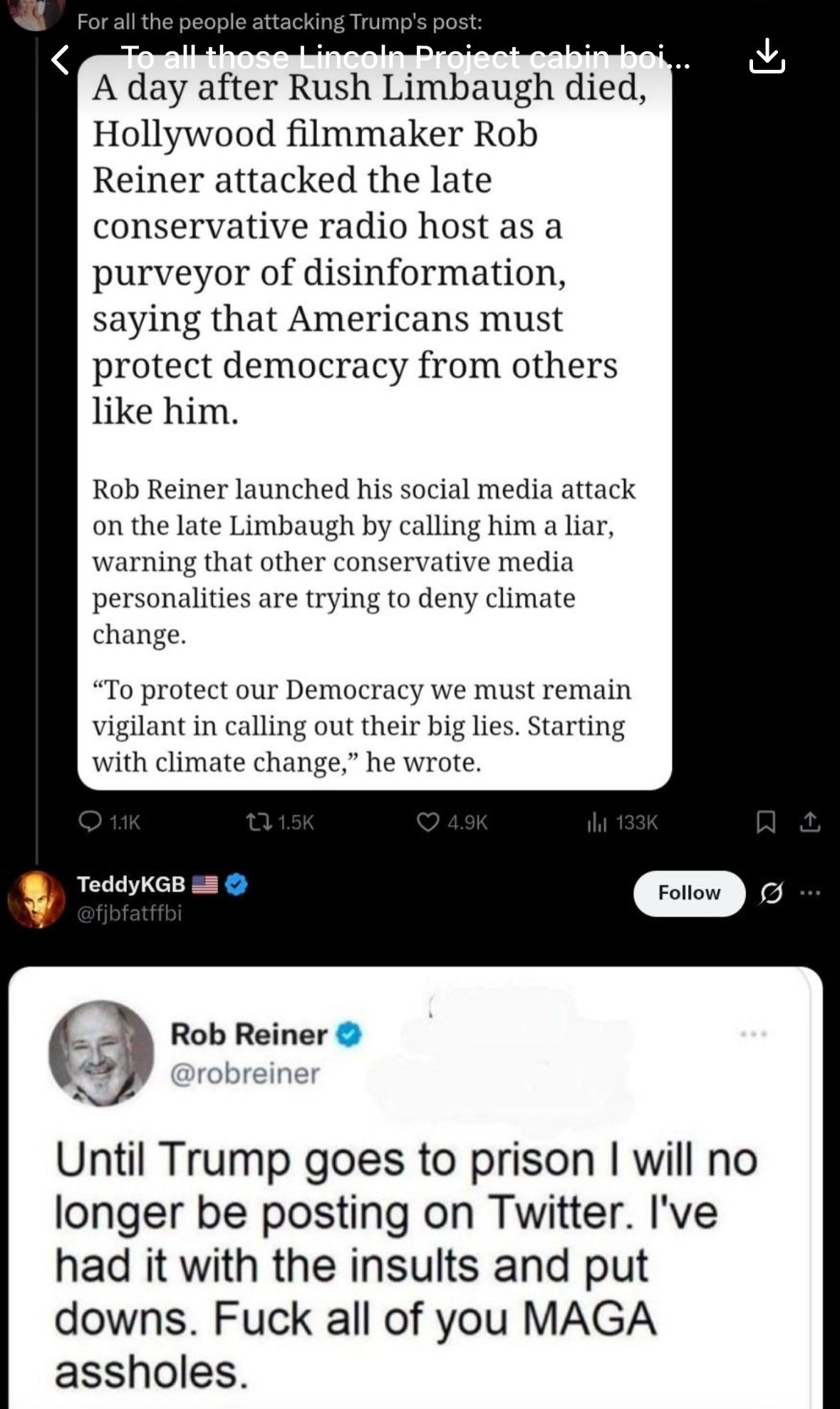Download the image with the download icon
Viewport: 840px width, 1409px height.
[x=767, y=57]
